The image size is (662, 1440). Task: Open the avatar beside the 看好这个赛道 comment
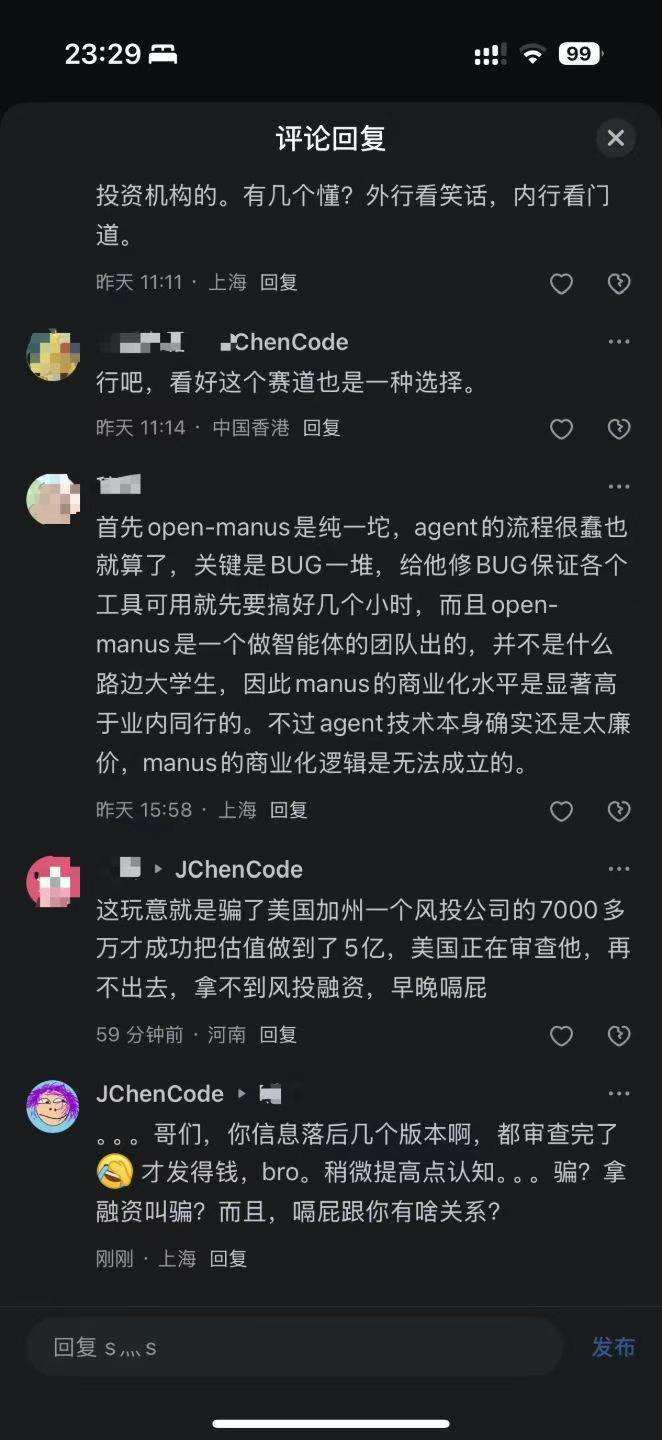click(x=53, y=355)
